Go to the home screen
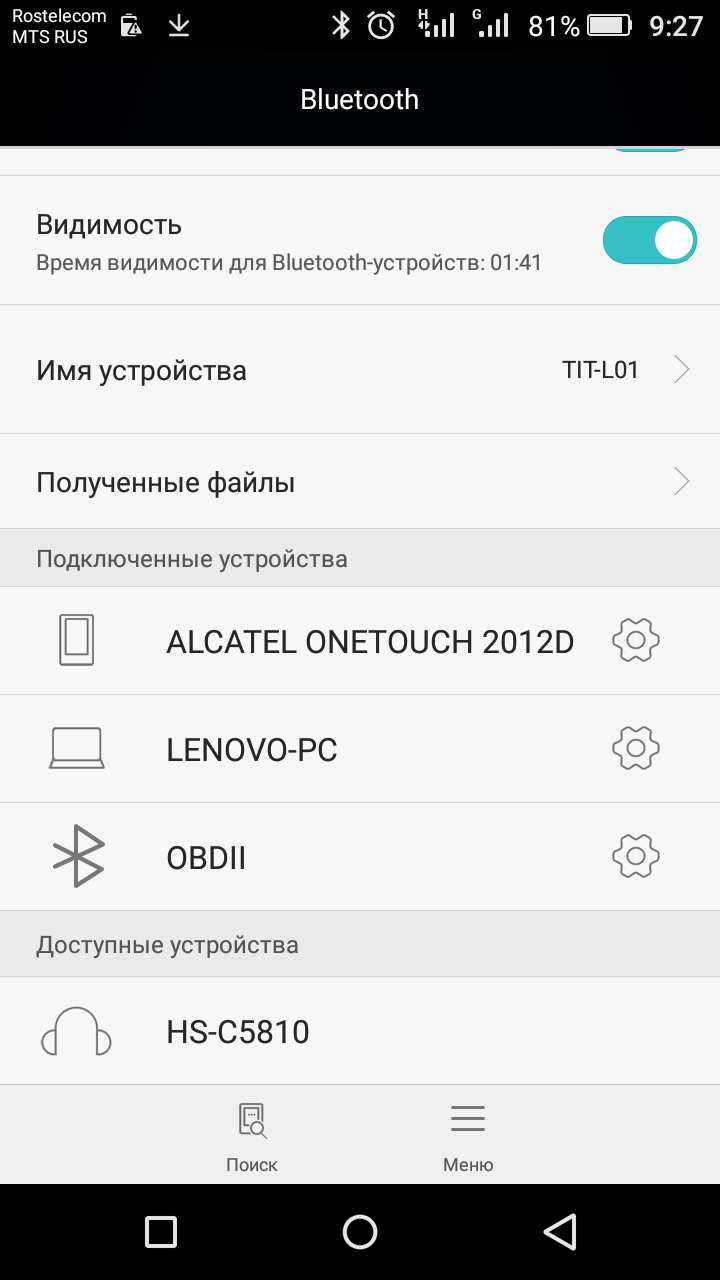720x1280 pixels. (x=360, y=1231)
